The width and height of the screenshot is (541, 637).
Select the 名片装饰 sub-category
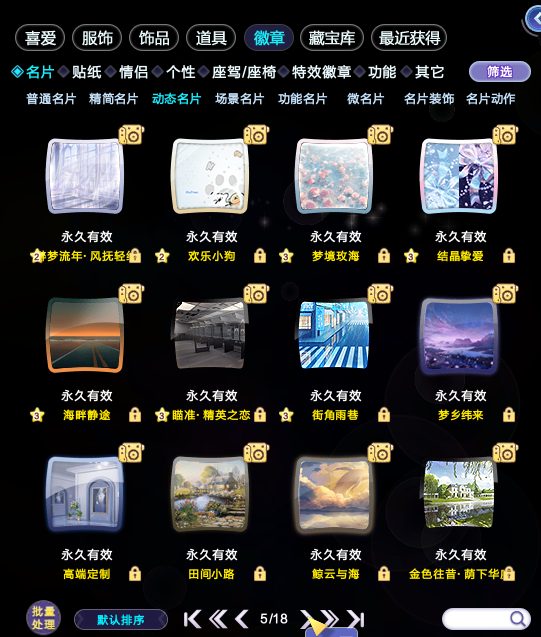[429, 99]
